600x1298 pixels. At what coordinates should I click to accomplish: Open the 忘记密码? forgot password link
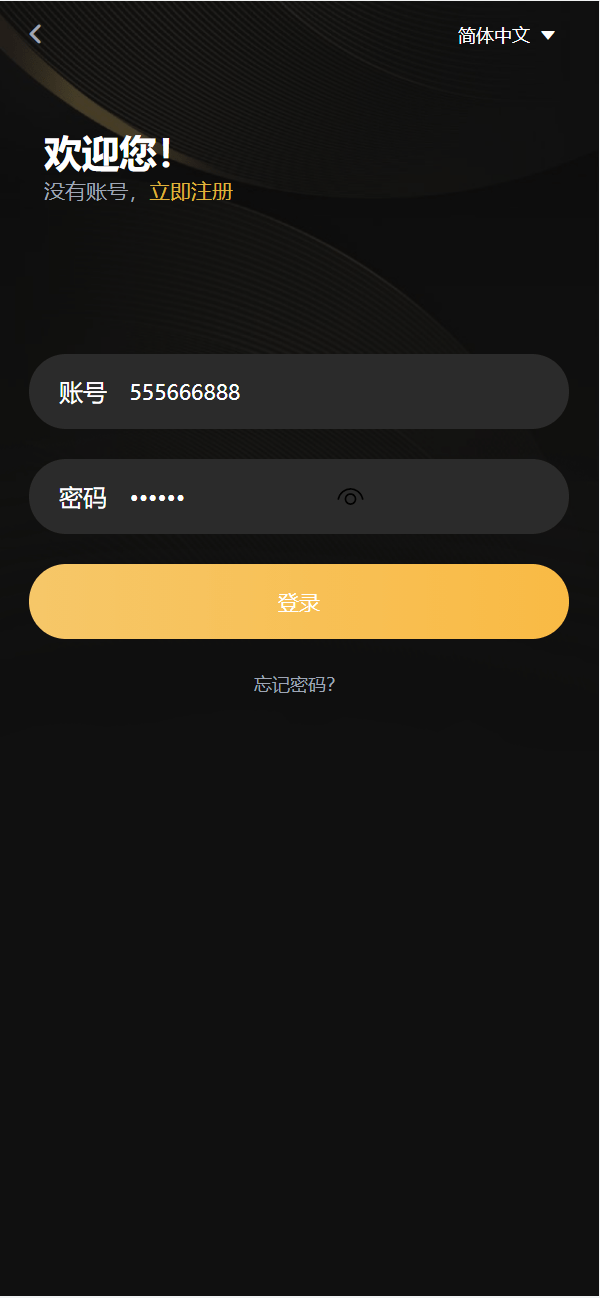[x=294, y=685]
